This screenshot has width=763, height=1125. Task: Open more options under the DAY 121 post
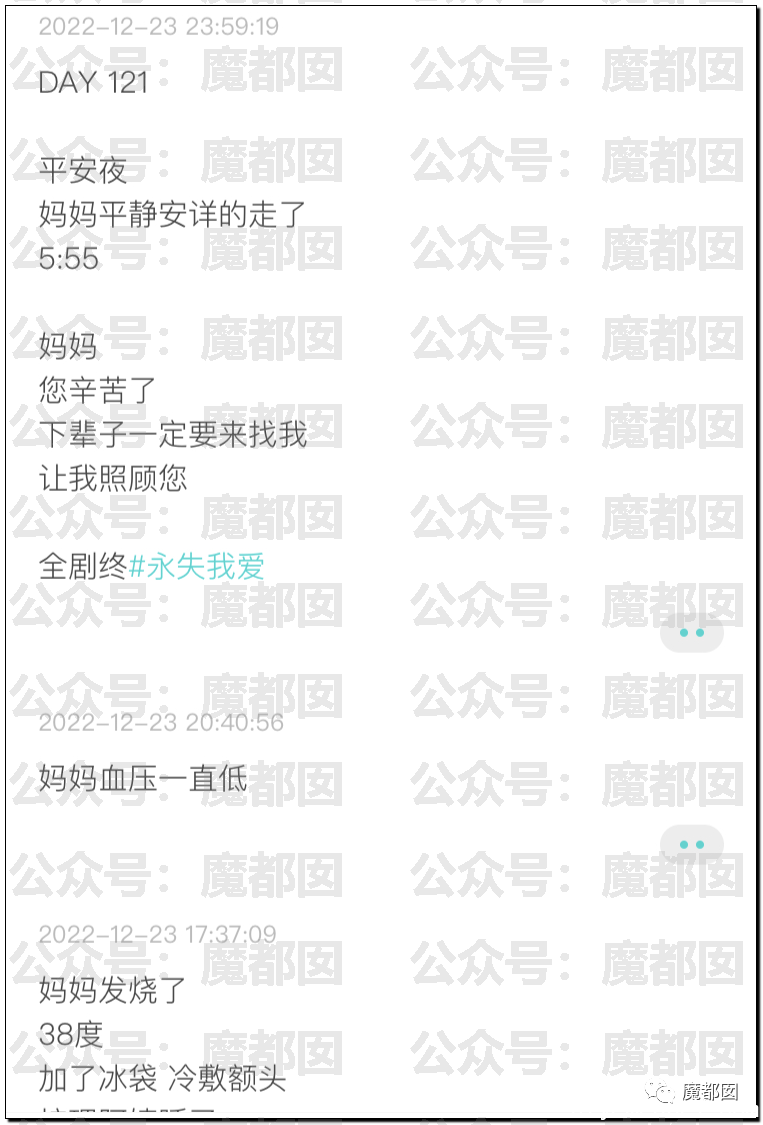pyautogui.click(x=691, y=633)
